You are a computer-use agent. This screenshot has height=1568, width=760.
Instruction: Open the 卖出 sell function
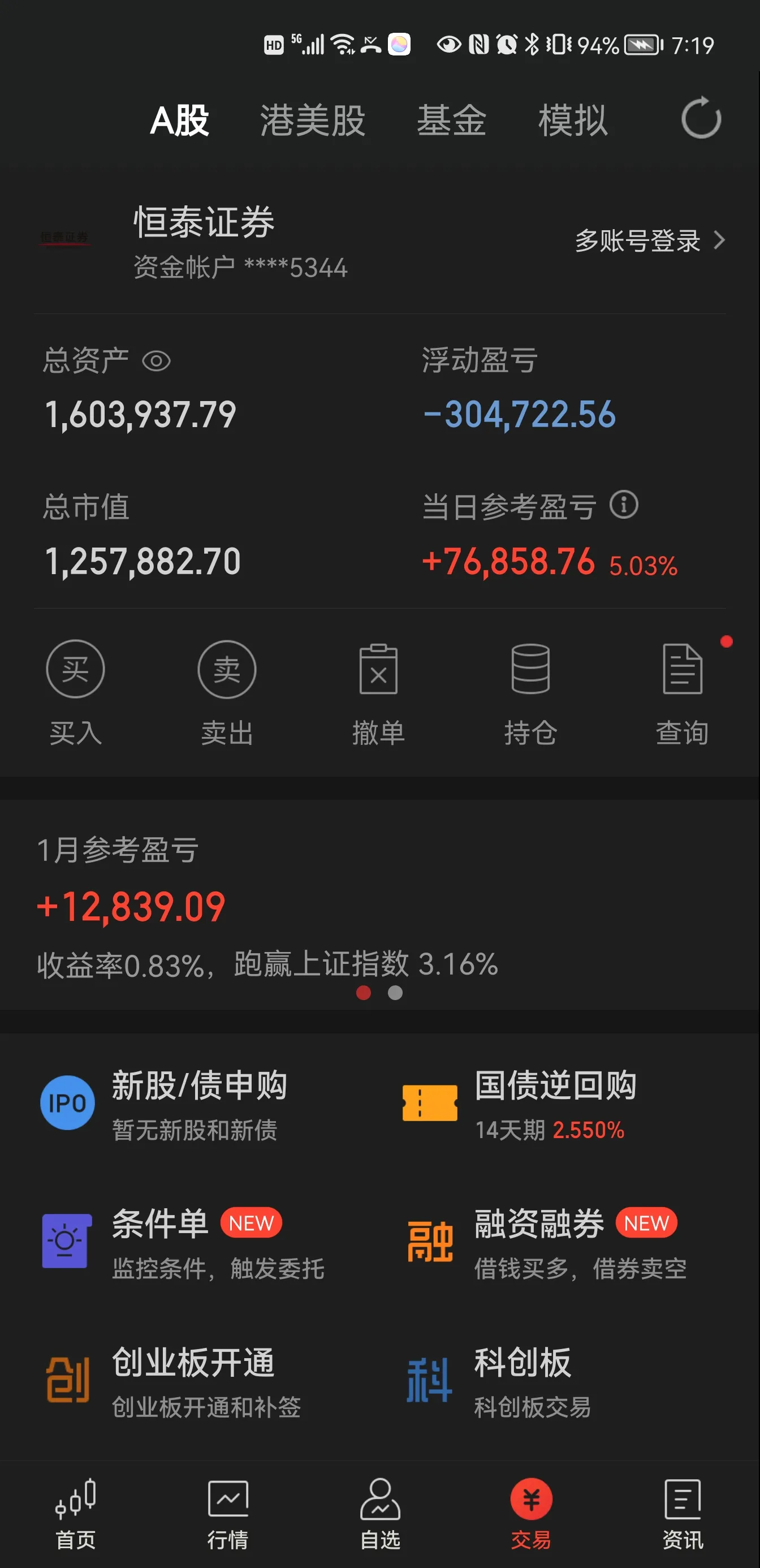(x=227, y=693)
